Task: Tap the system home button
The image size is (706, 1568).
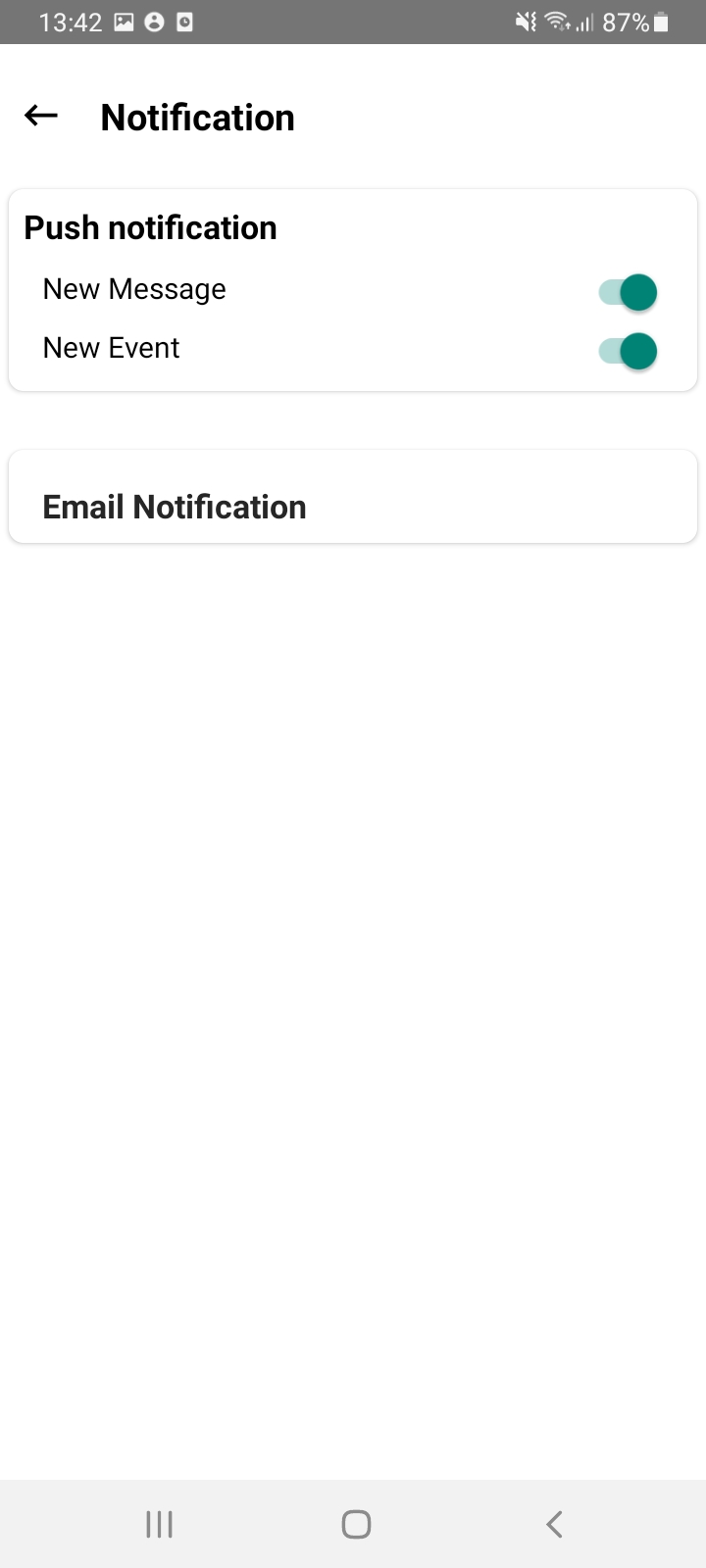Action: click(356, 1524)
